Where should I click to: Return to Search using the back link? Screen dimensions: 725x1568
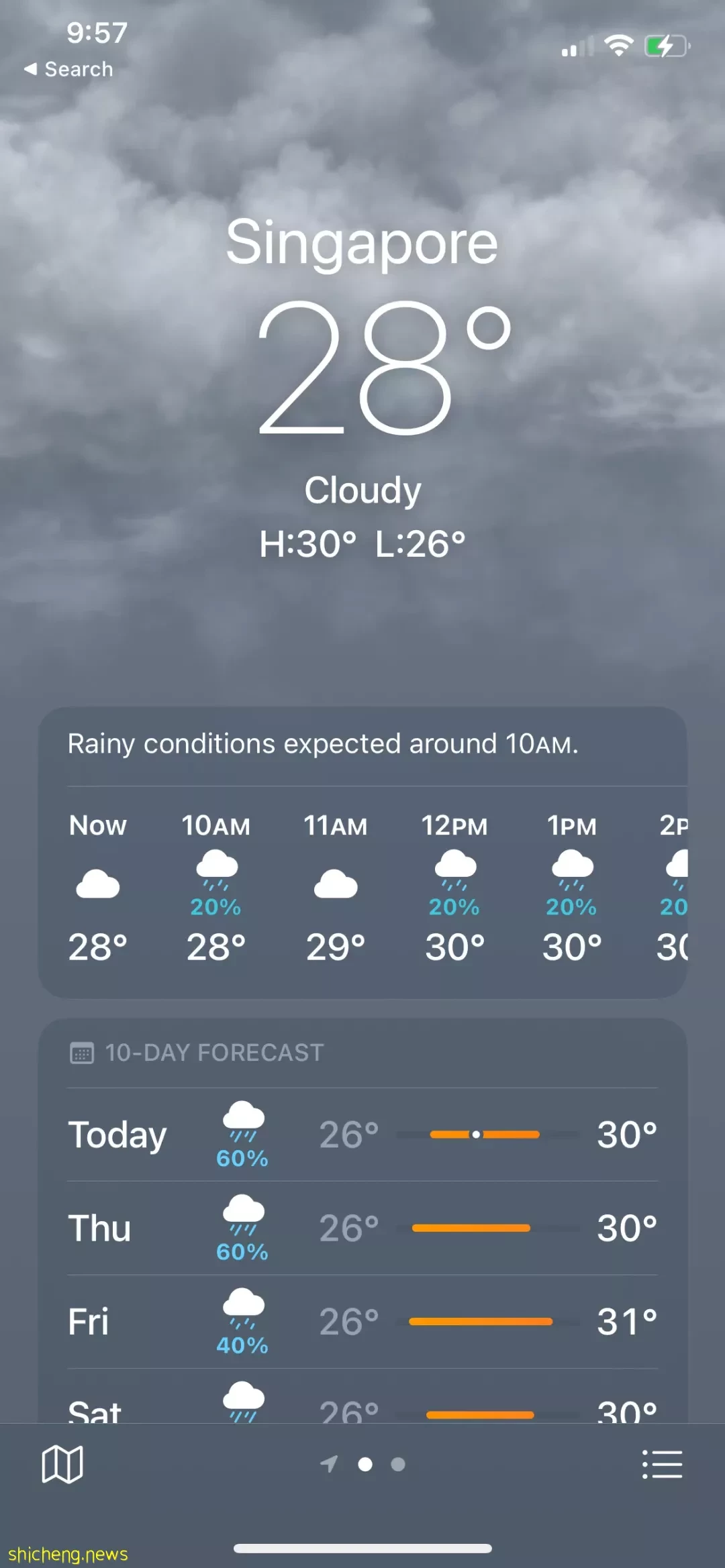point(68,69)
